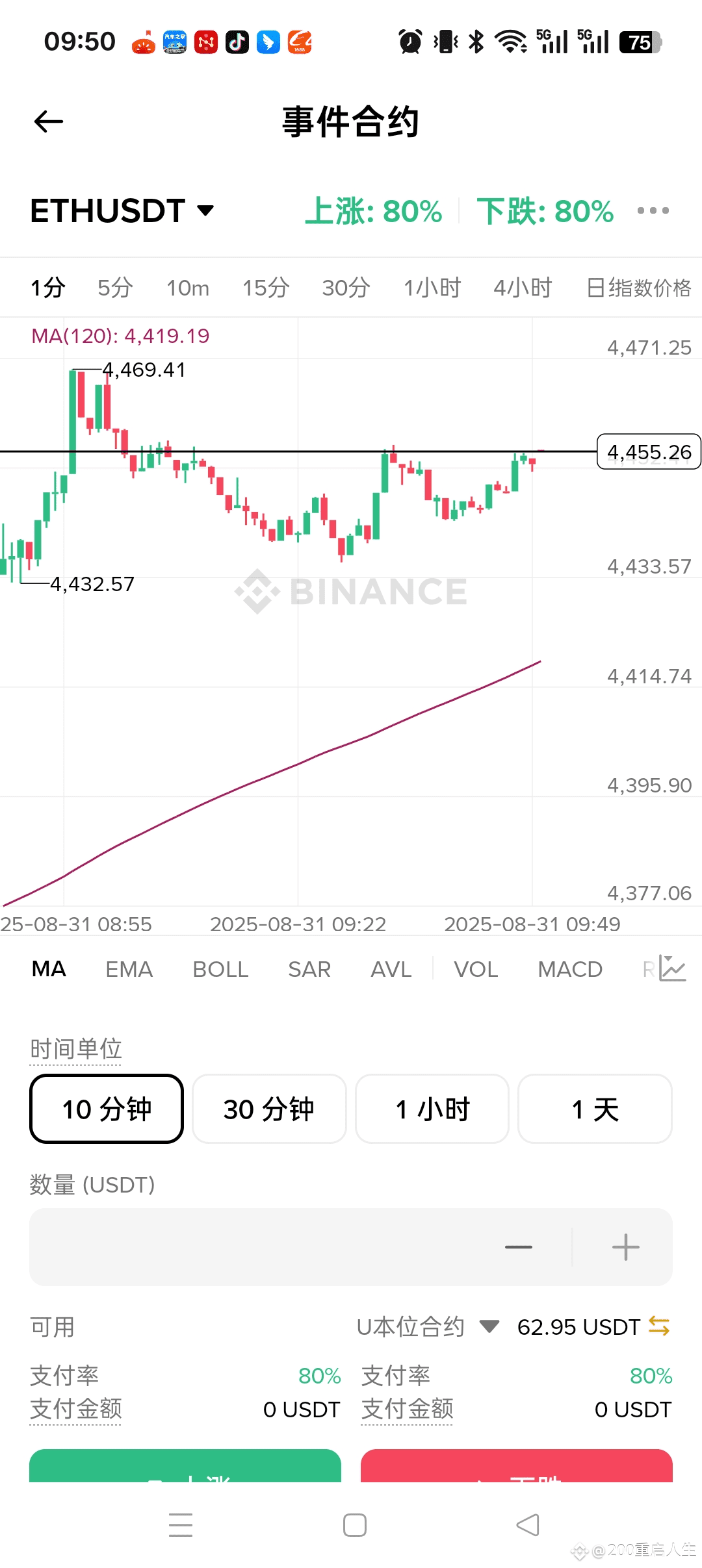The width and height of the screenshot is (702, 1568).
Task: Open the chart indicator settings icon
Action: click(x=672, y=968)
